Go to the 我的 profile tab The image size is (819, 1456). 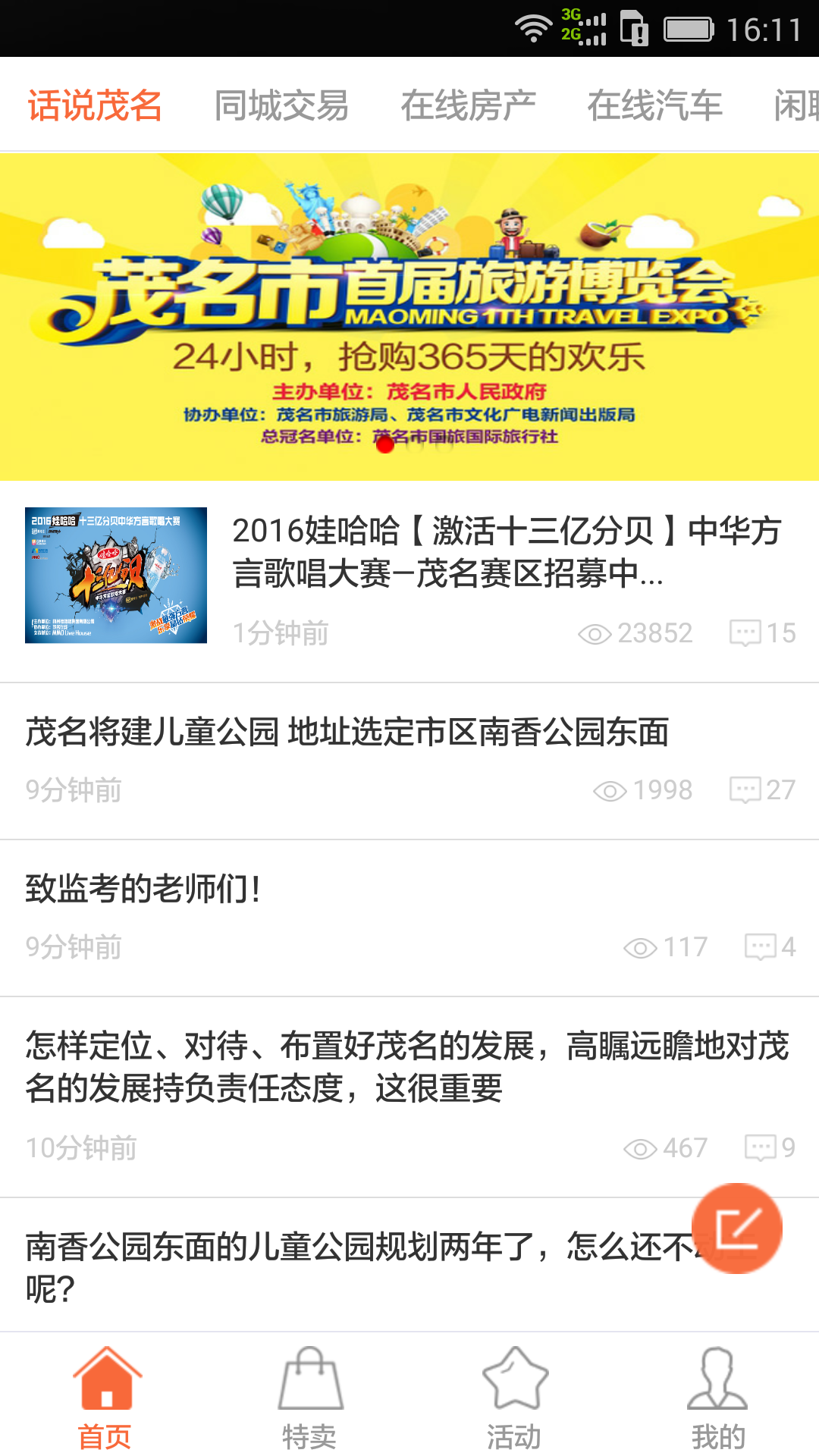pos(717,1398)
